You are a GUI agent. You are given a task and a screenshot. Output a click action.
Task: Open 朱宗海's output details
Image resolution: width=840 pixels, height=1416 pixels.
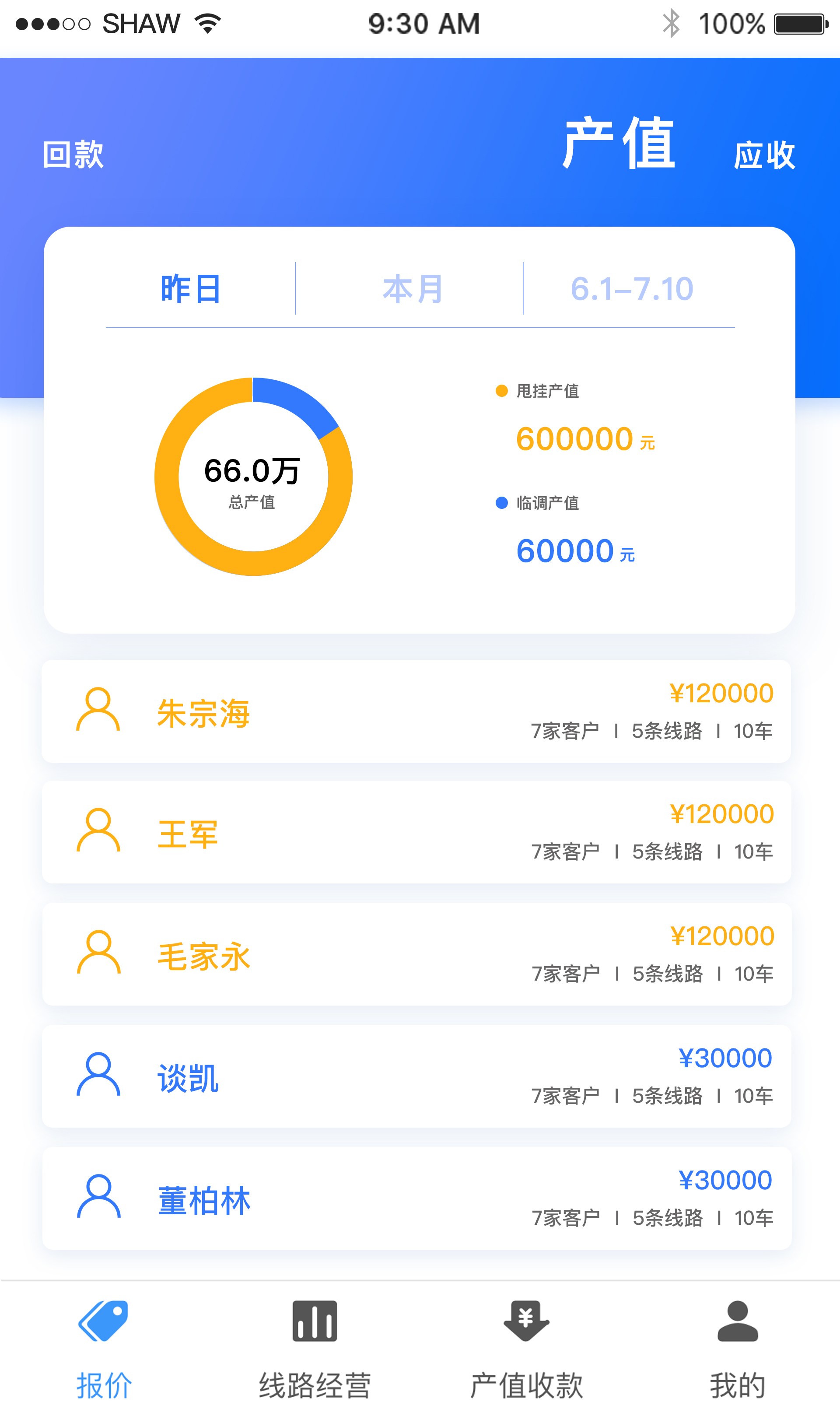pyautogui.click(x=416, y=712)
